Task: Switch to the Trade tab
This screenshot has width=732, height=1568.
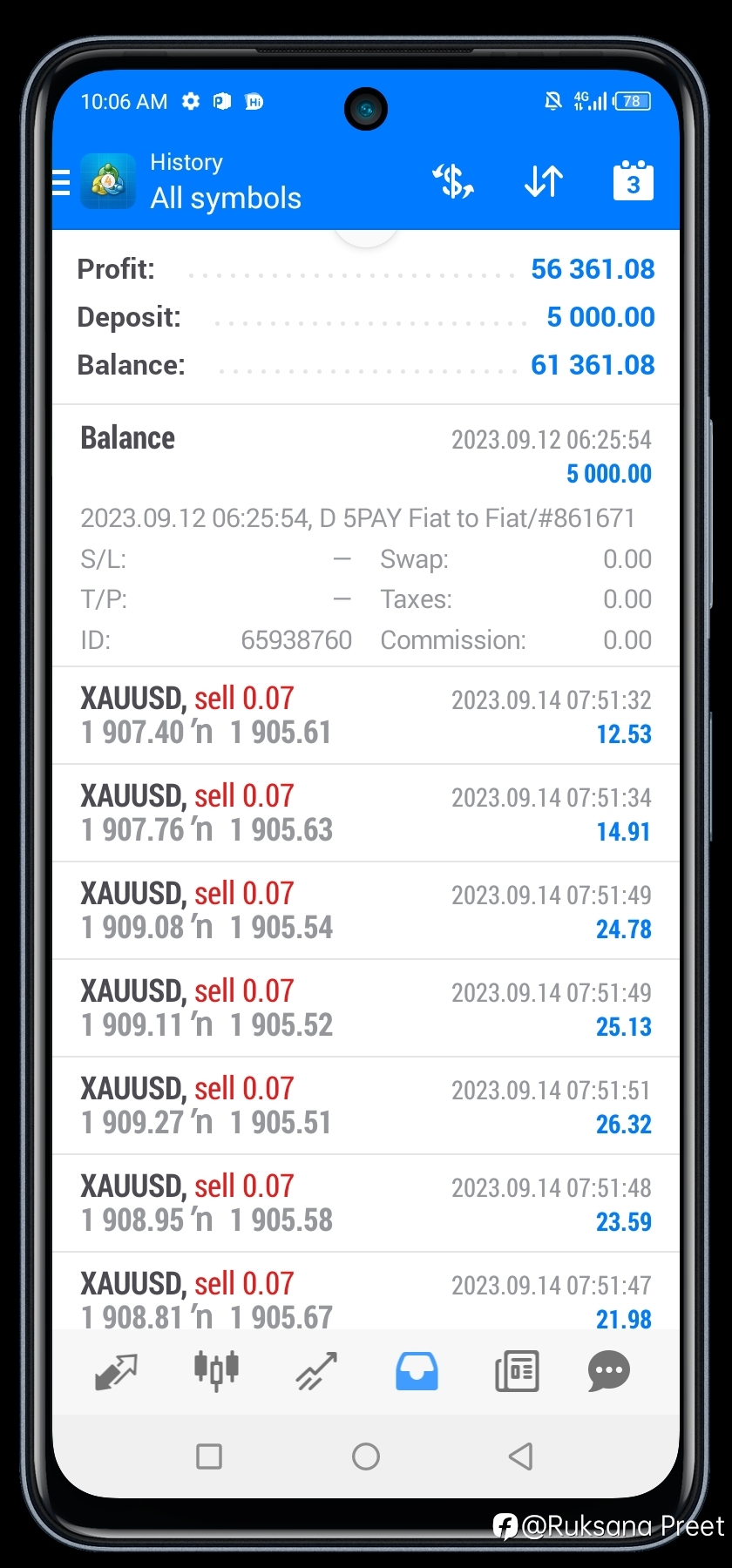Action: pos(316,1372)
